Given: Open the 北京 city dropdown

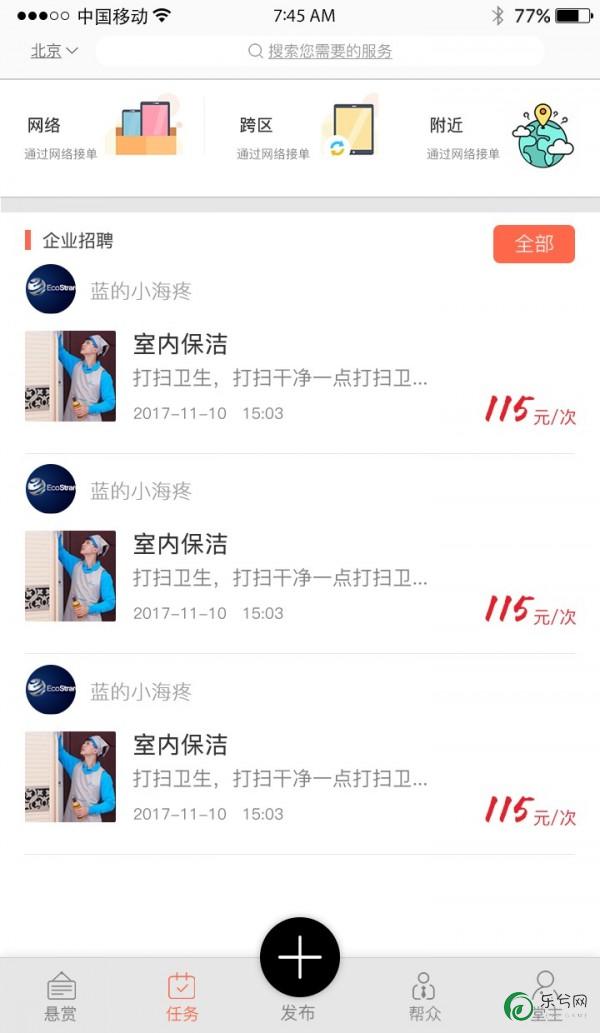Looking at the screenshot, I should [x=54, y=51].
